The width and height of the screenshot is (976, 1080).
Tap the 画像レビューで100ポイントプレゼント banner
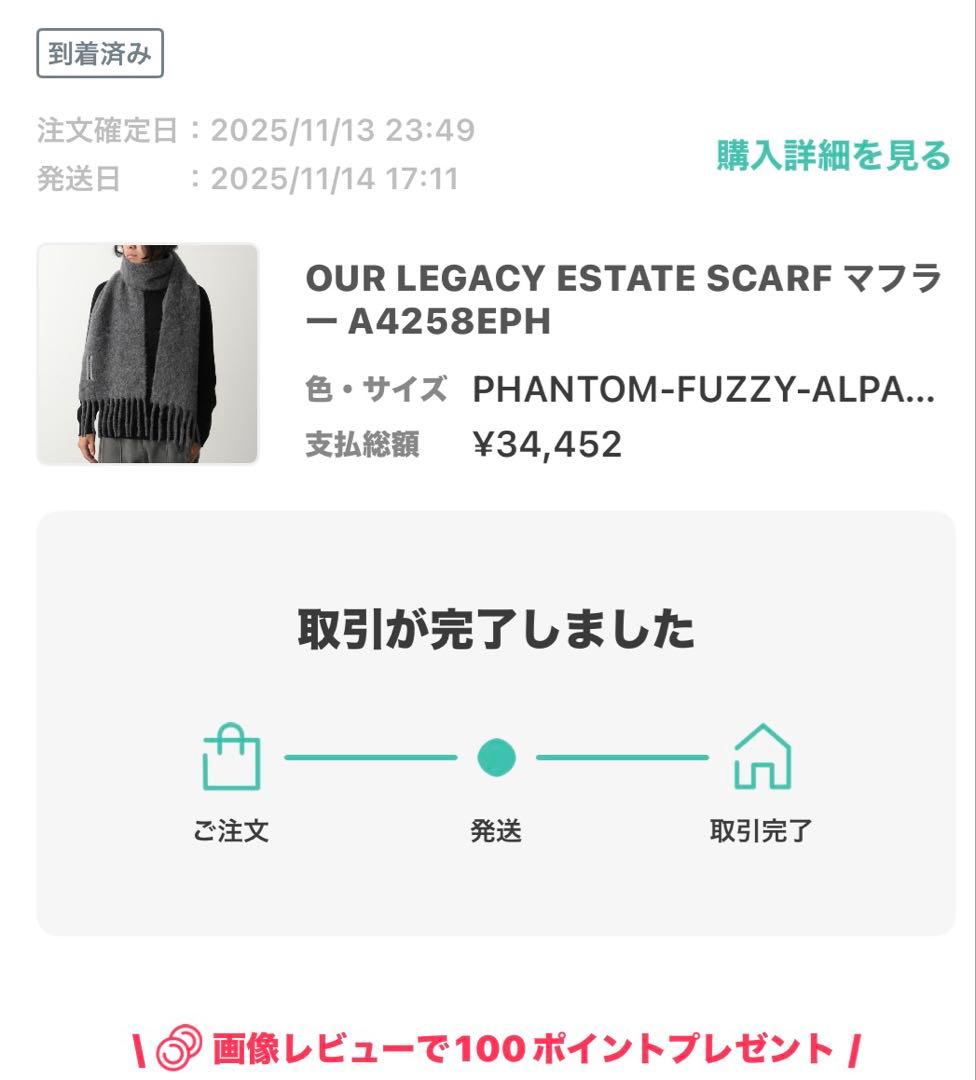pyautogui.click(x=488, y=1046)
